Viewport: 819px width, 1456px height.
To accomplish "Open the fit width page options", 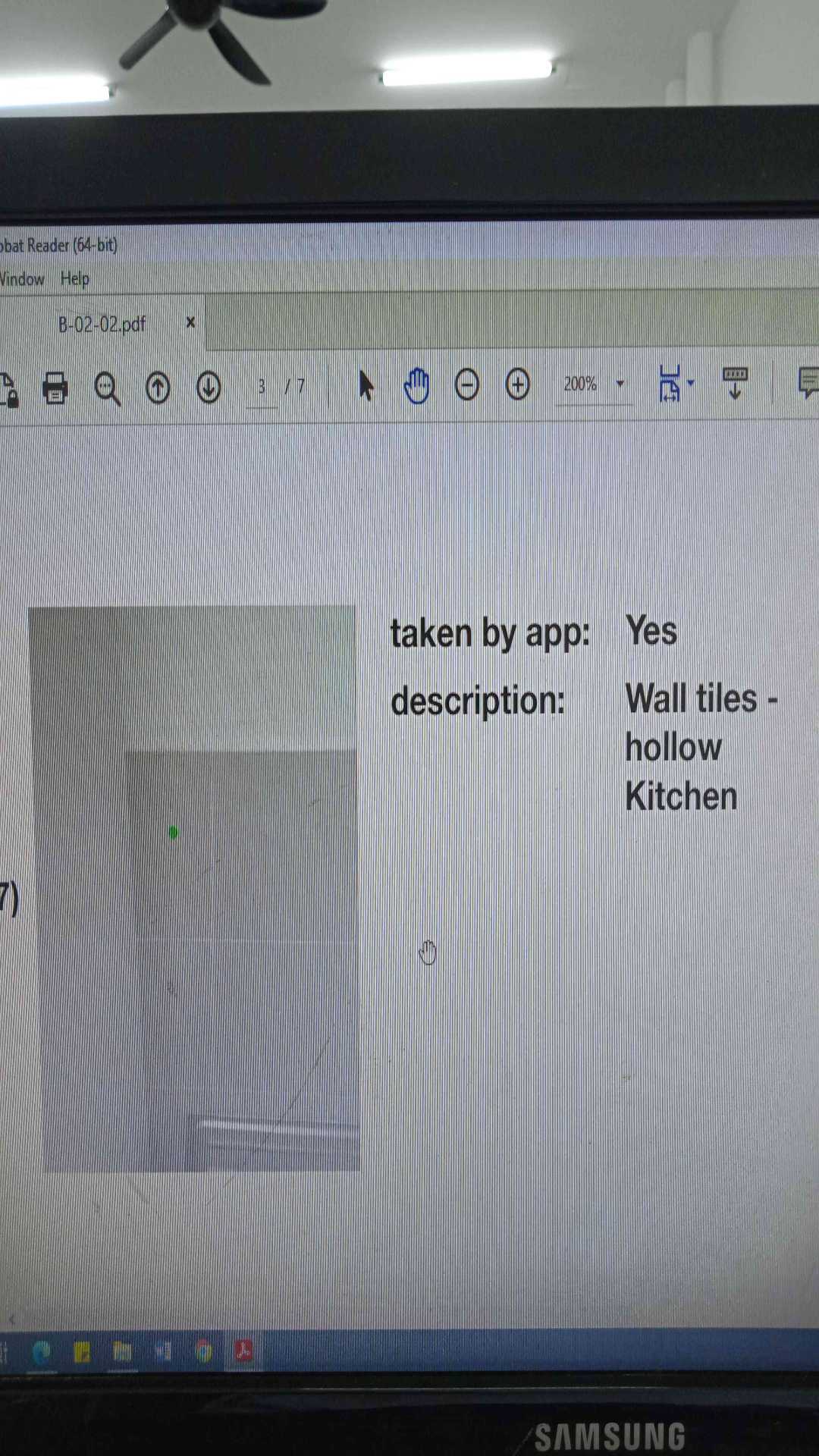I will 675,384.
